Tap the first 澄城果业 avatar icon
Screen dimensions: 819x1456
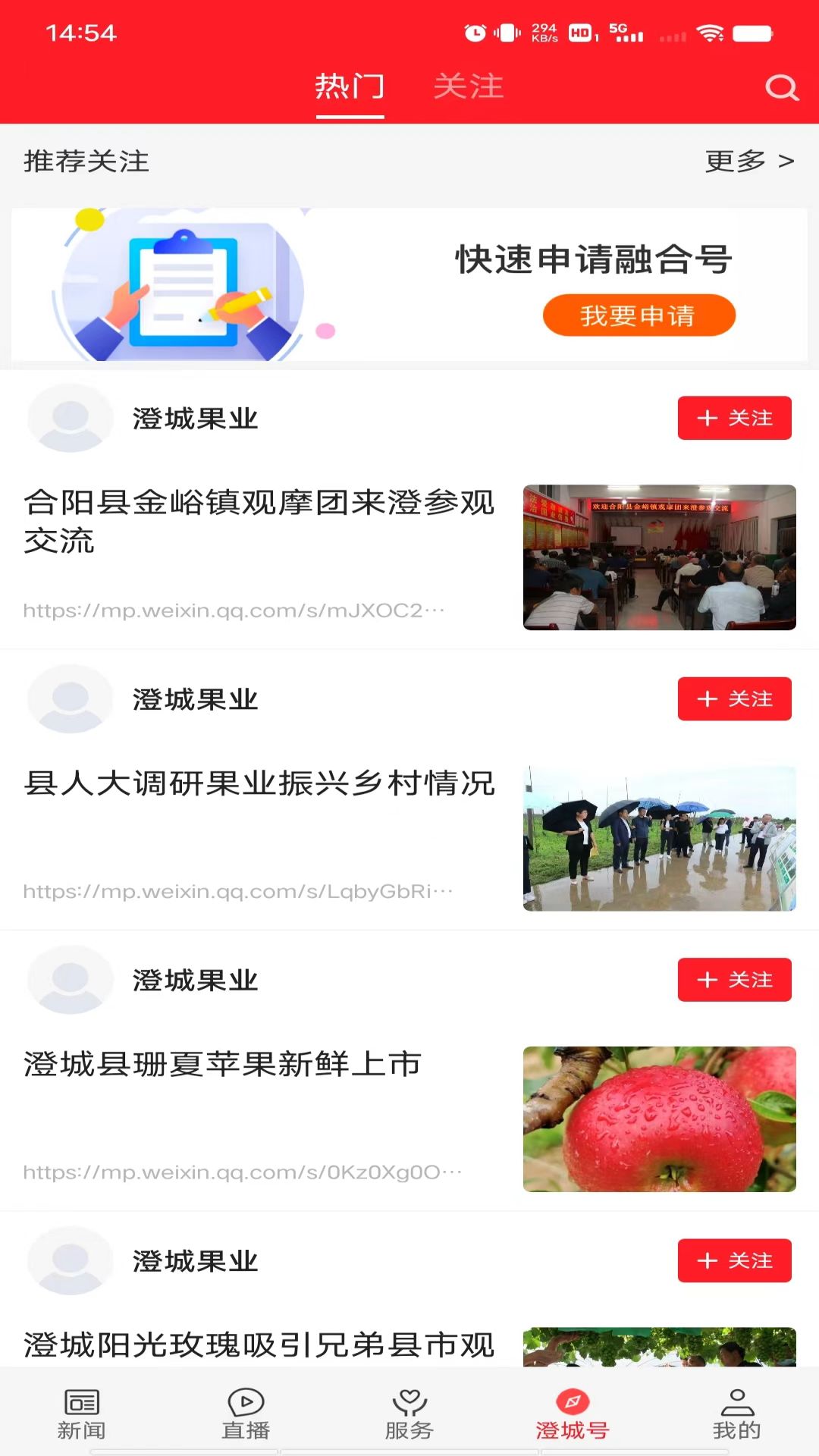click(70, 418)
